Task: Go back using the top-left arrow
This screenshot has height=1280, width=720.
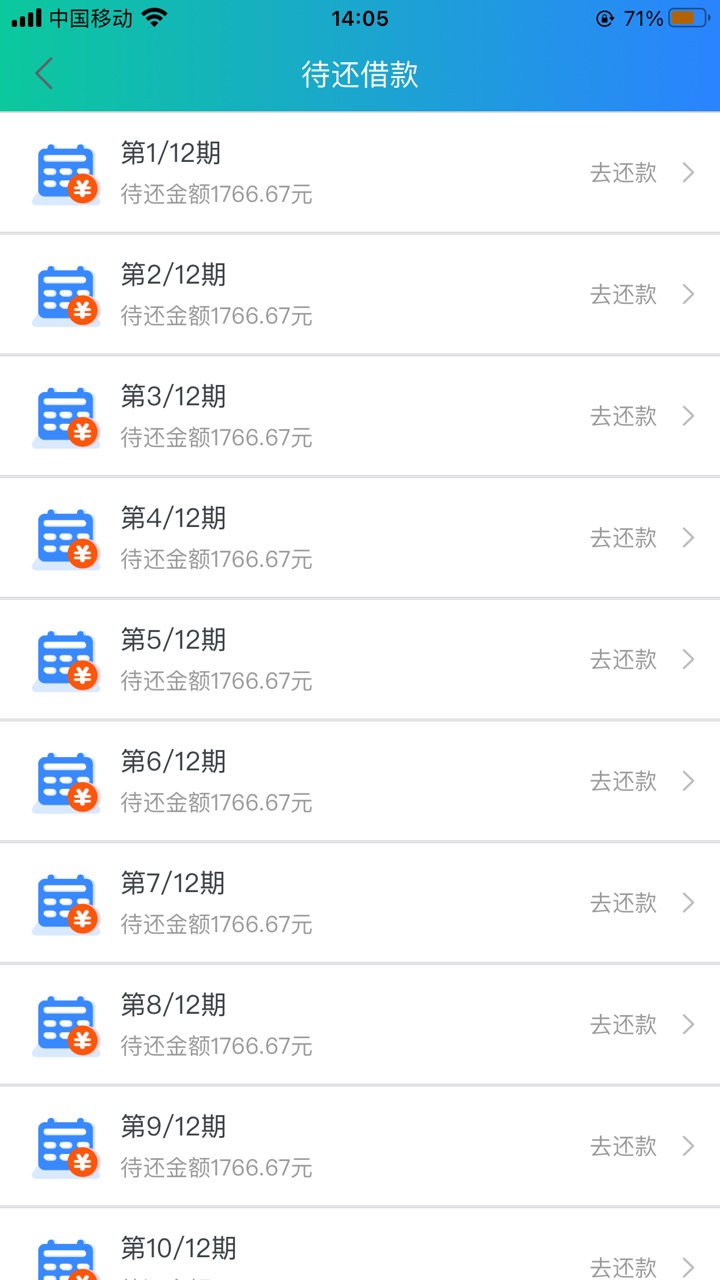Action: [x=44, y=74]
